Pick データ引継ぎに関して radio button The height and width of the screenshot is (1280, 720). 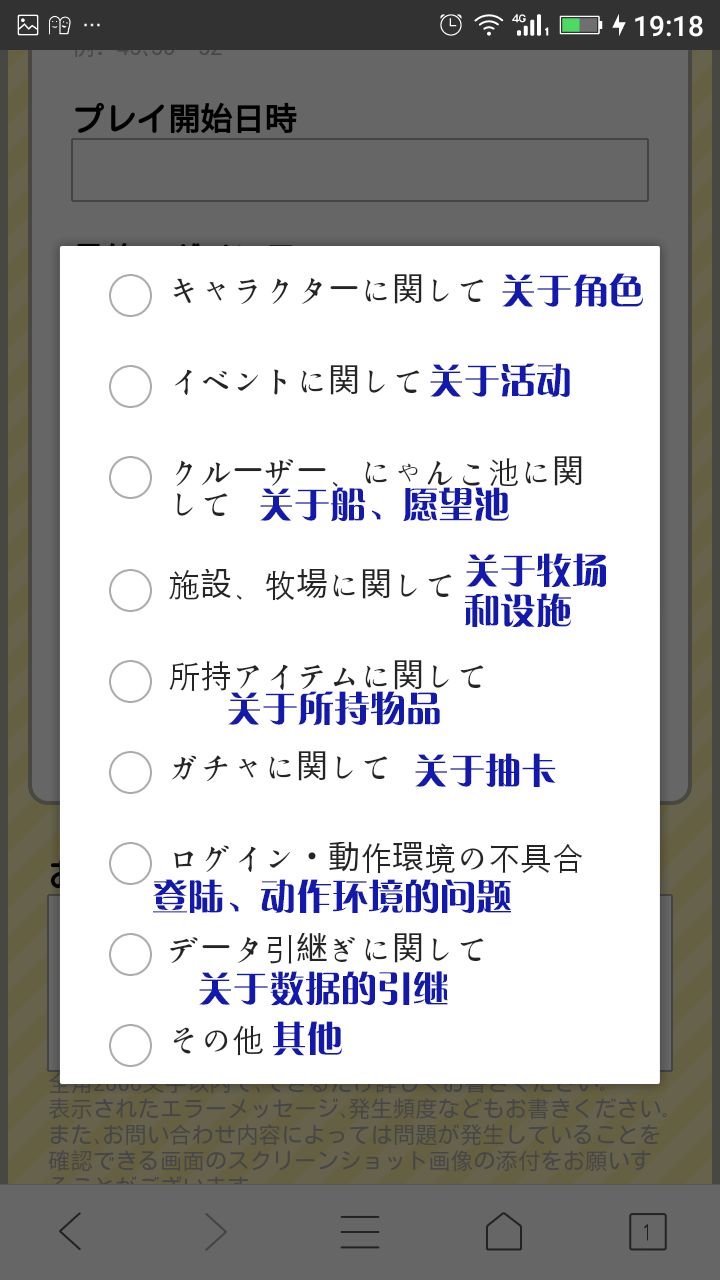[130, 954]
